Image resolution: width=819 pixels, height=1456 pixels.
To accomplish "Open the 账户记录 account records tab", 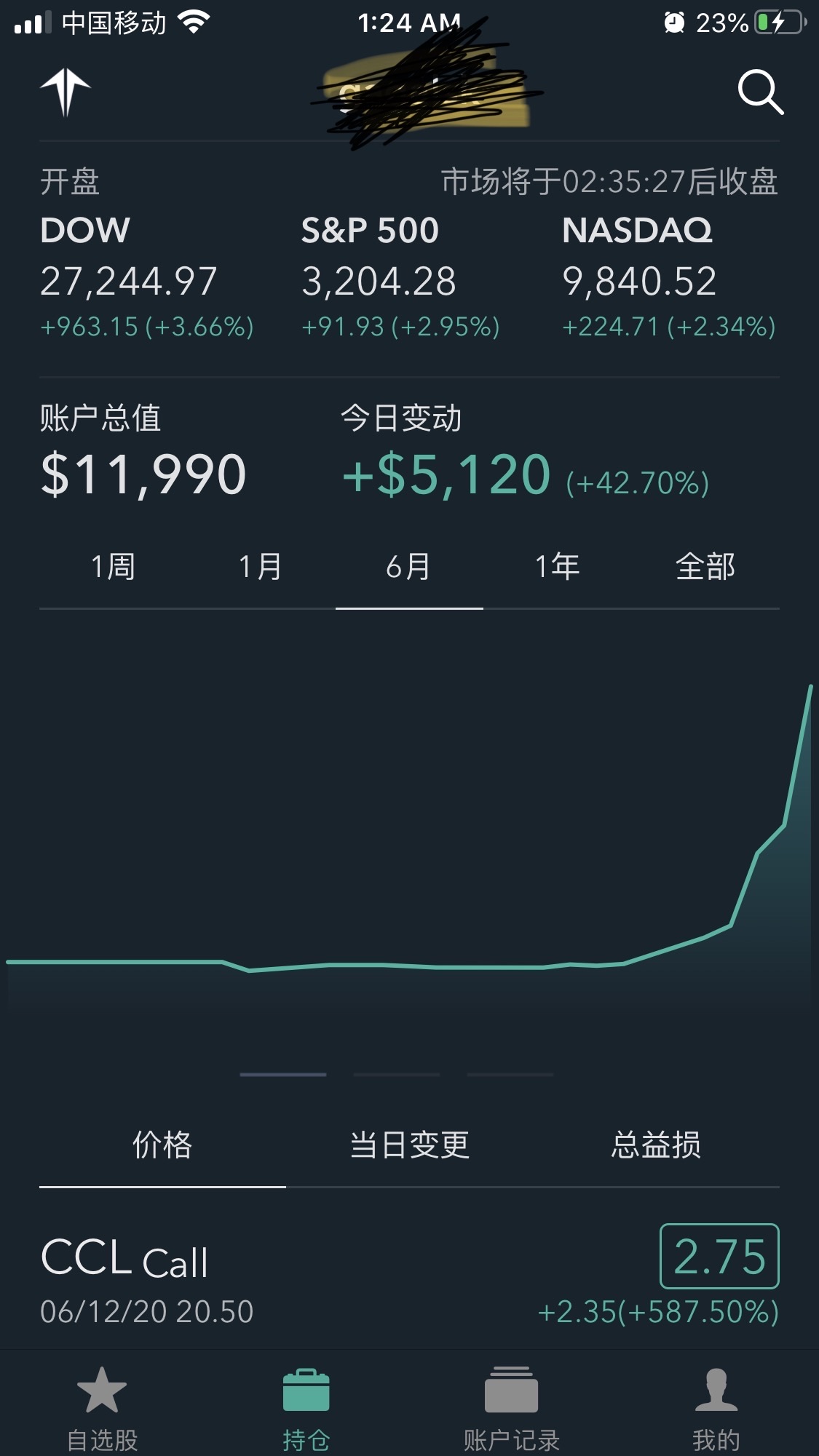I will tap(512, 1408).
